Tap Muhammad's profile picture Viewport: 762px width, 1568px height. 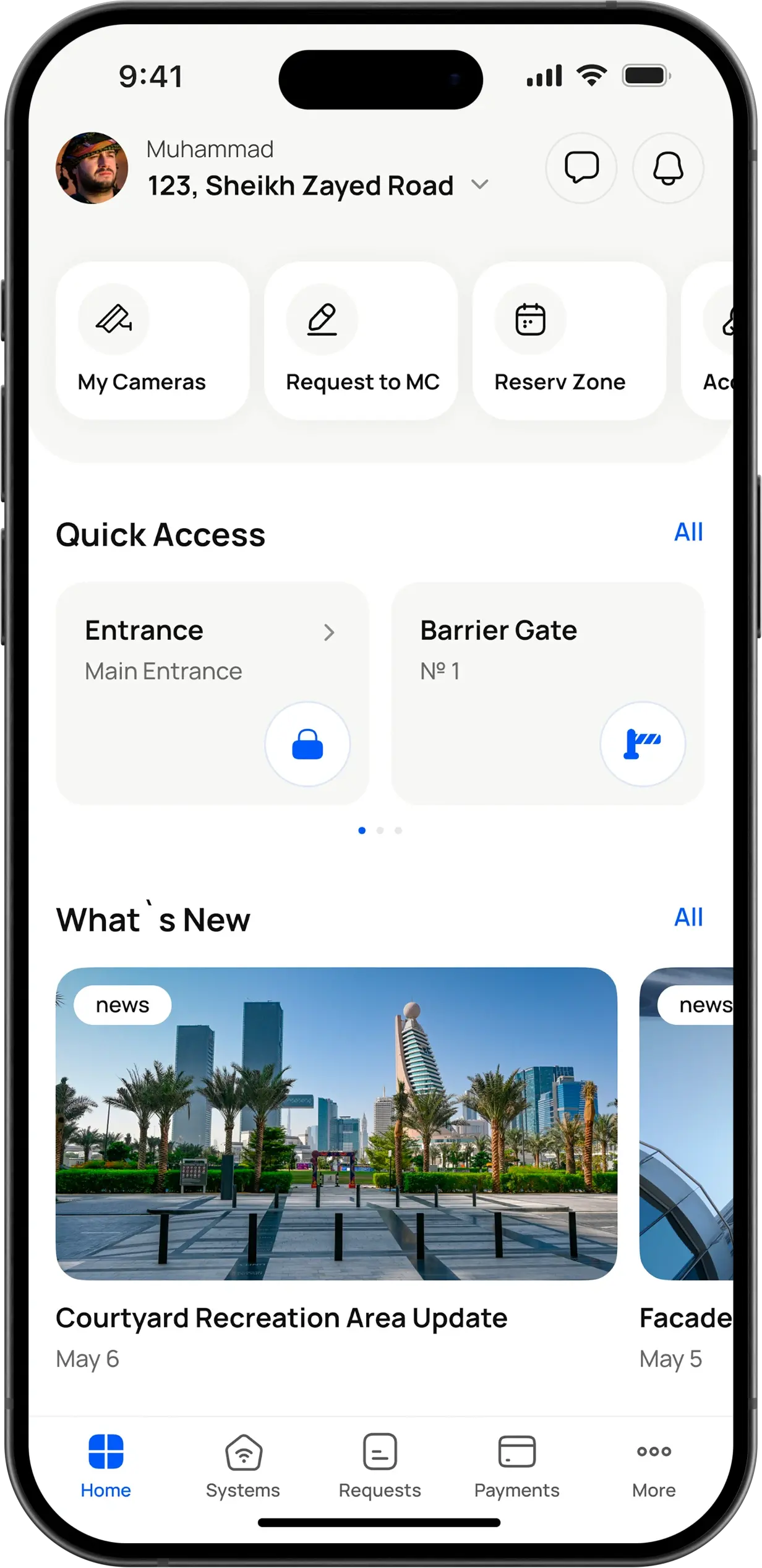point(92,168)
